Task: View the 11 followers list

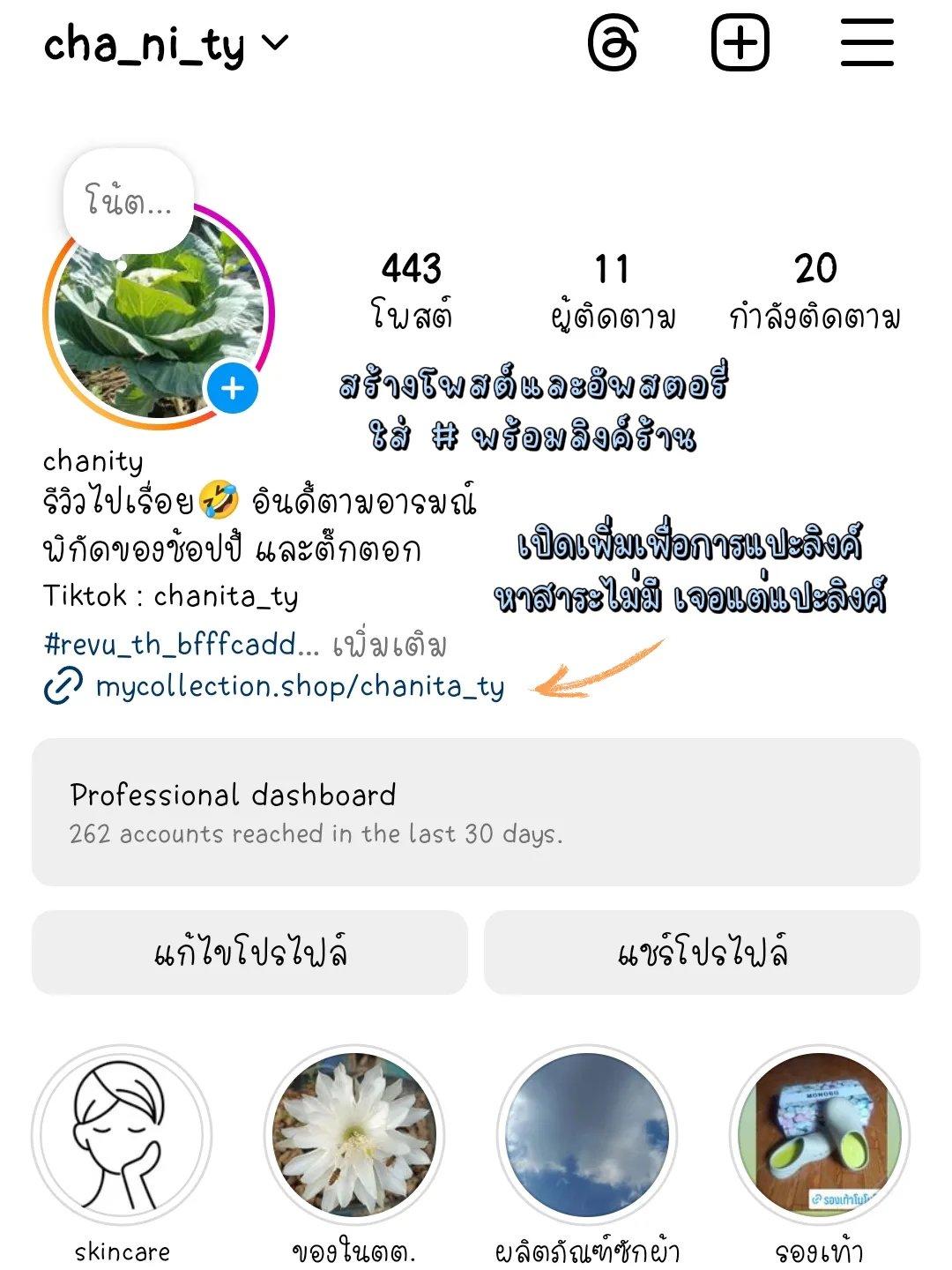Action: point(614,287)
